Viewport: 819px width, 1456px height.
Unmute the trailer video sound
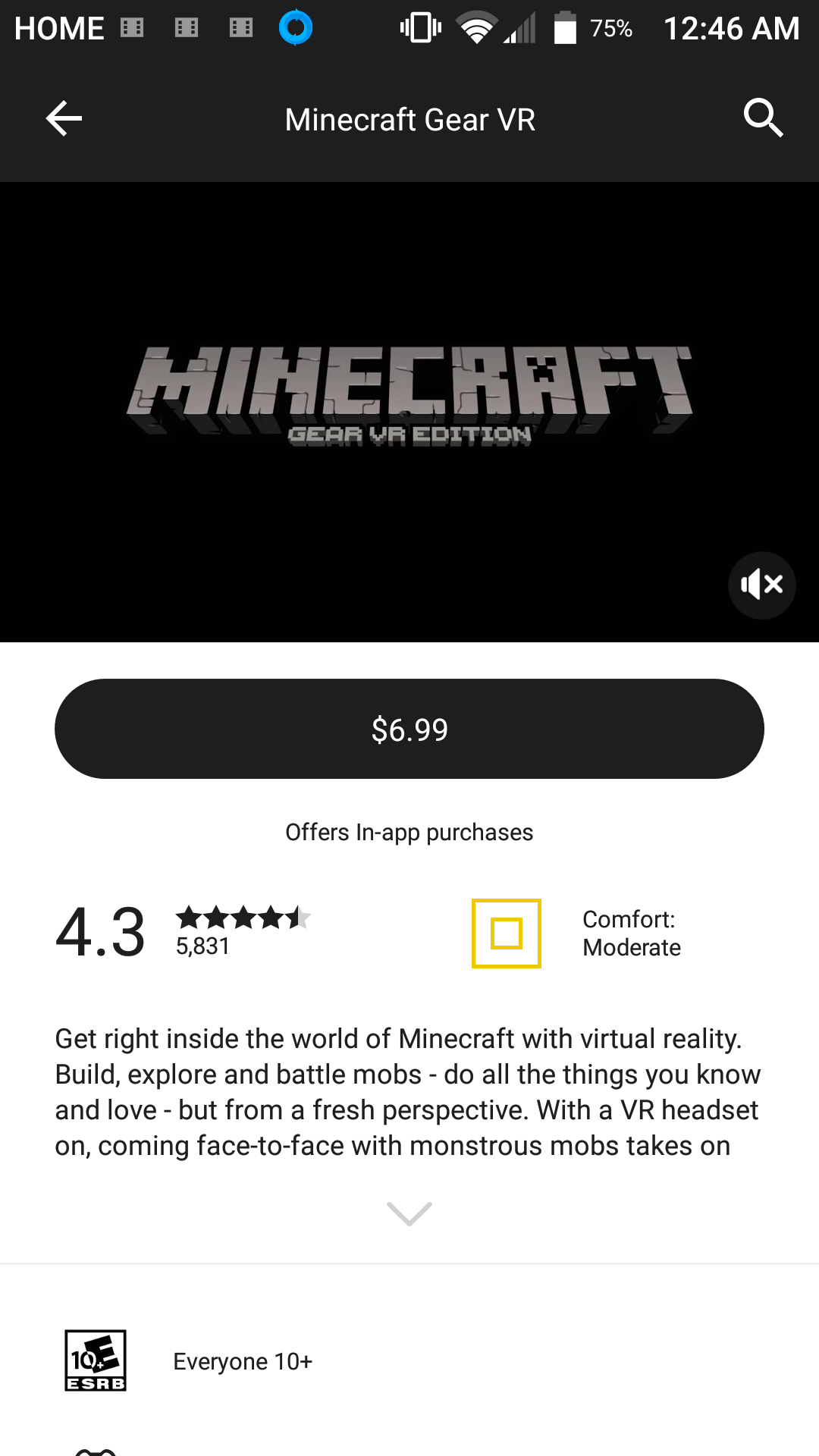click(x=761, y=585)
